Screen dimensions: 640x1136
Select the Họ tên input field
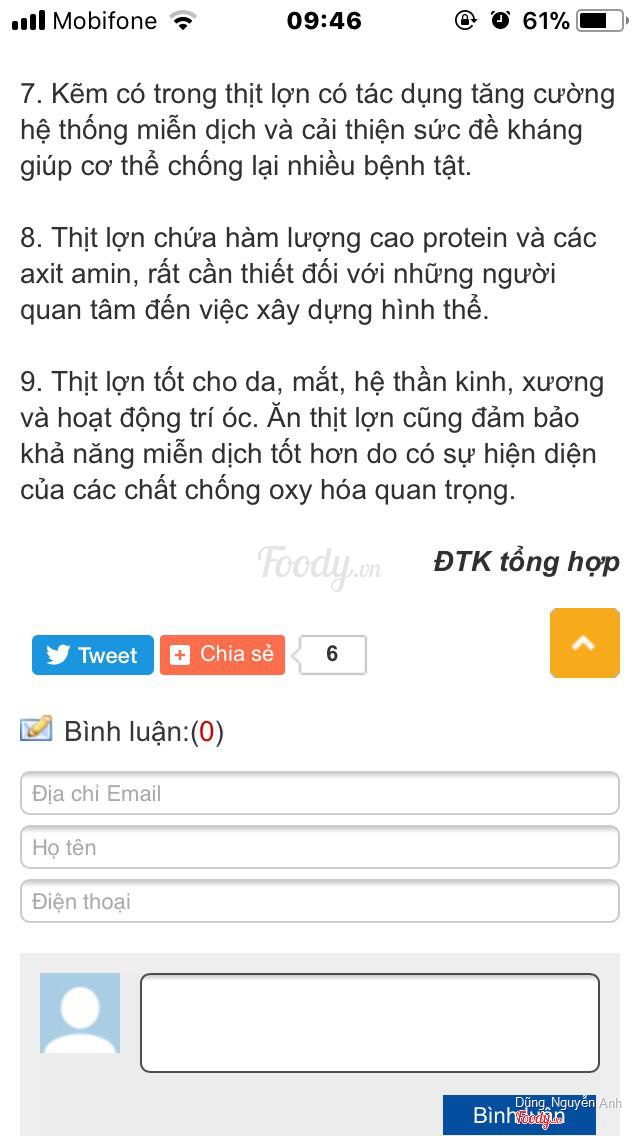[320, 848]
